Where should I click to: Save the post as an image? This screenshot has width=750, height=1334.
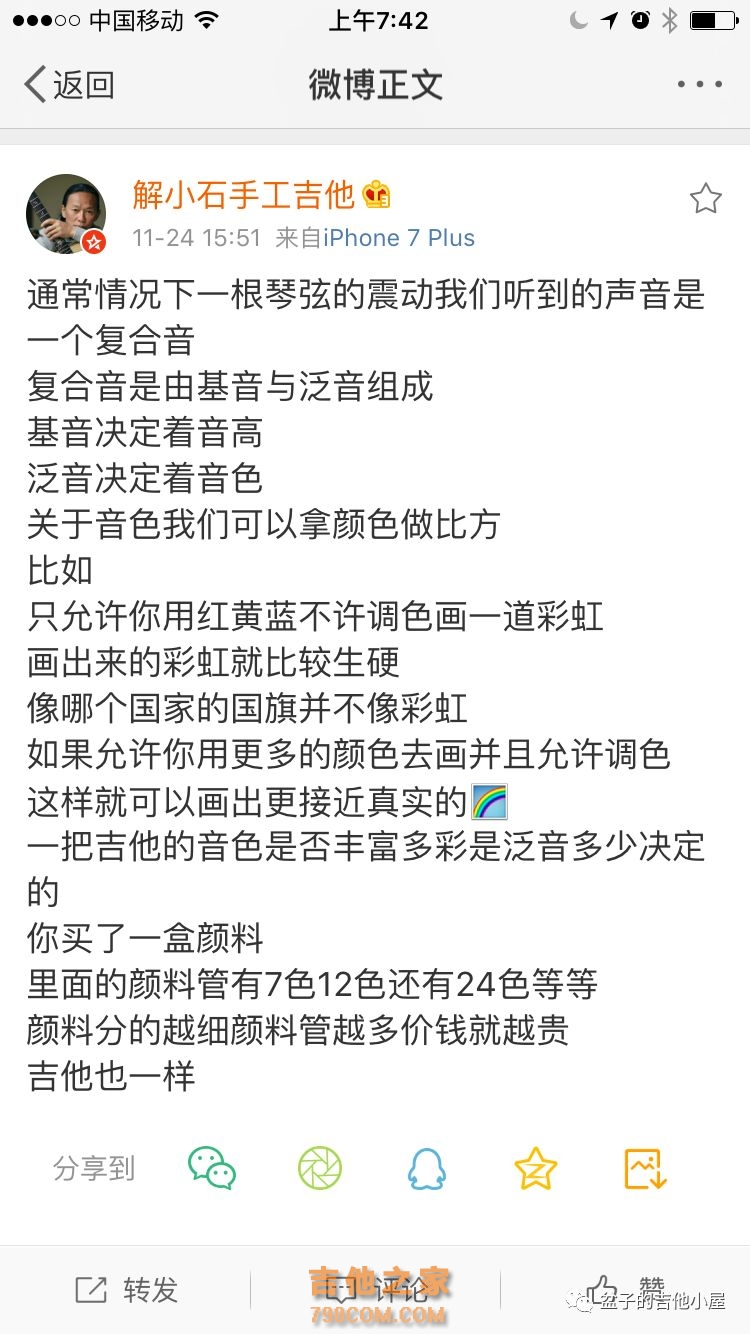(645, 1168)
